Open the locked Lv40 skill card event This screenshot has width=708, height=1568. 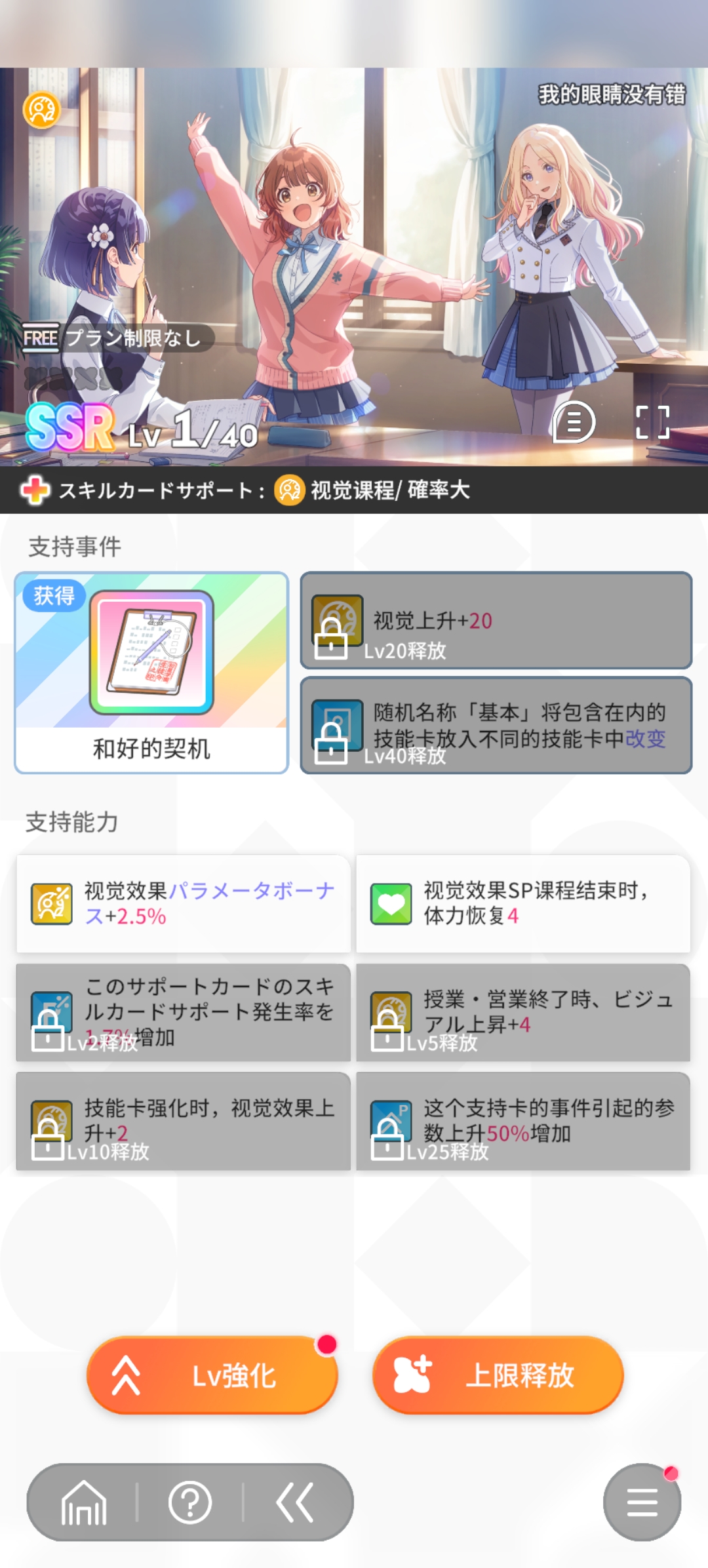[496, 725]
